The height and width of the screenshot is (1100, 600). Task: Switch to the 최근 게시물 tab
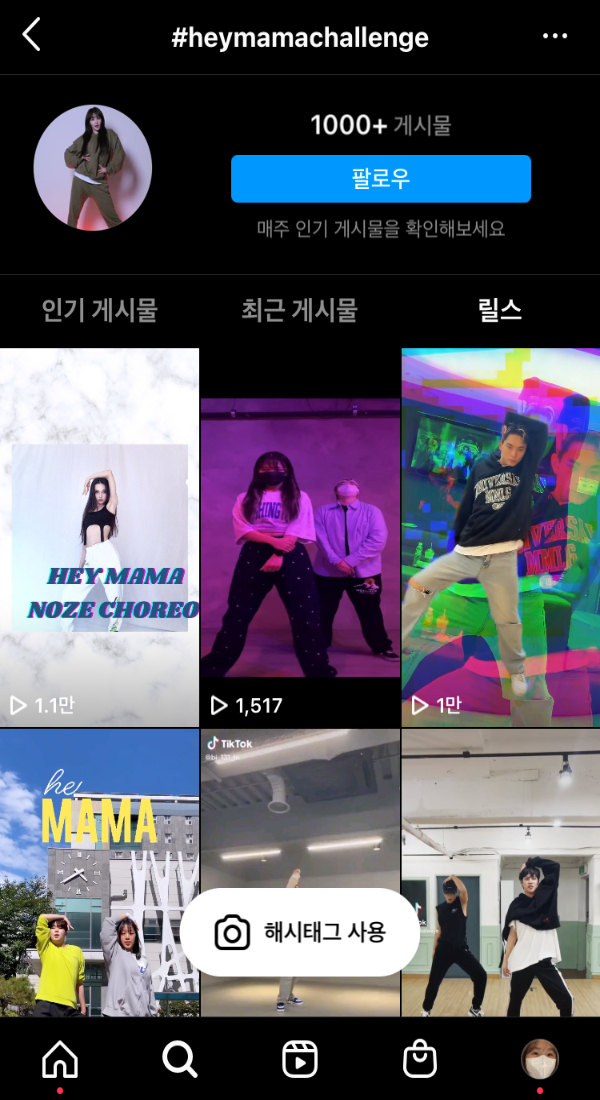[x=299, y=310]
